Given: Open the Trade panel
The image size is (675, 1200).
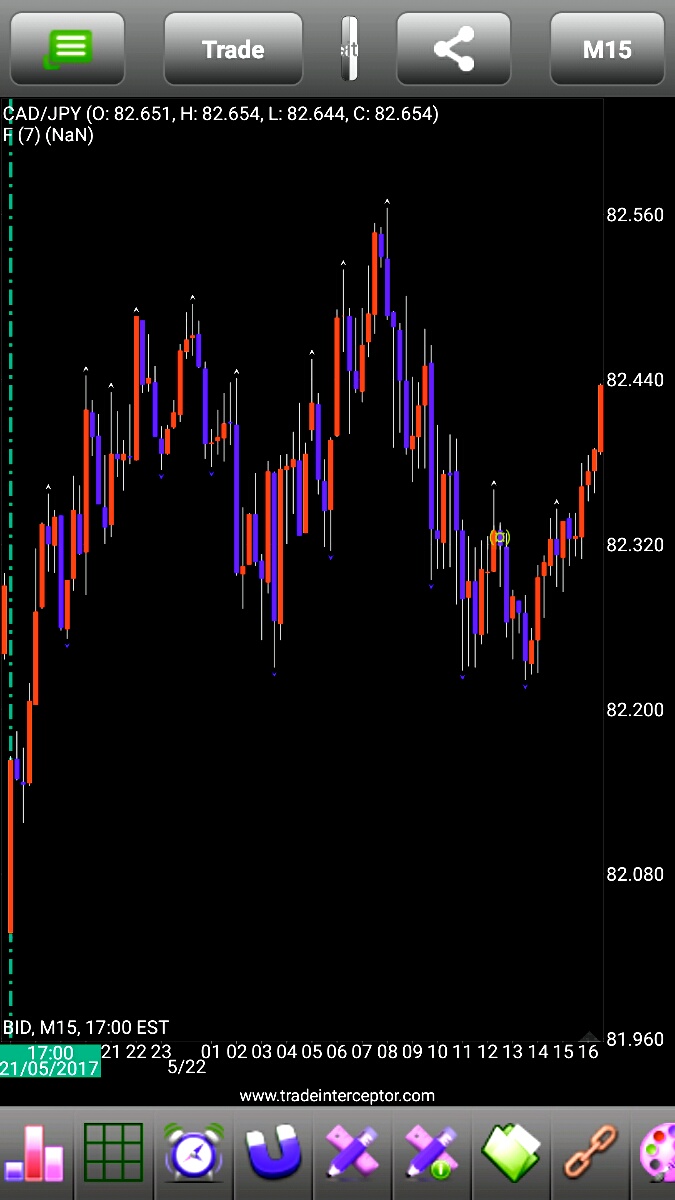Looking at the screenshot, I should tap(233, 49).
